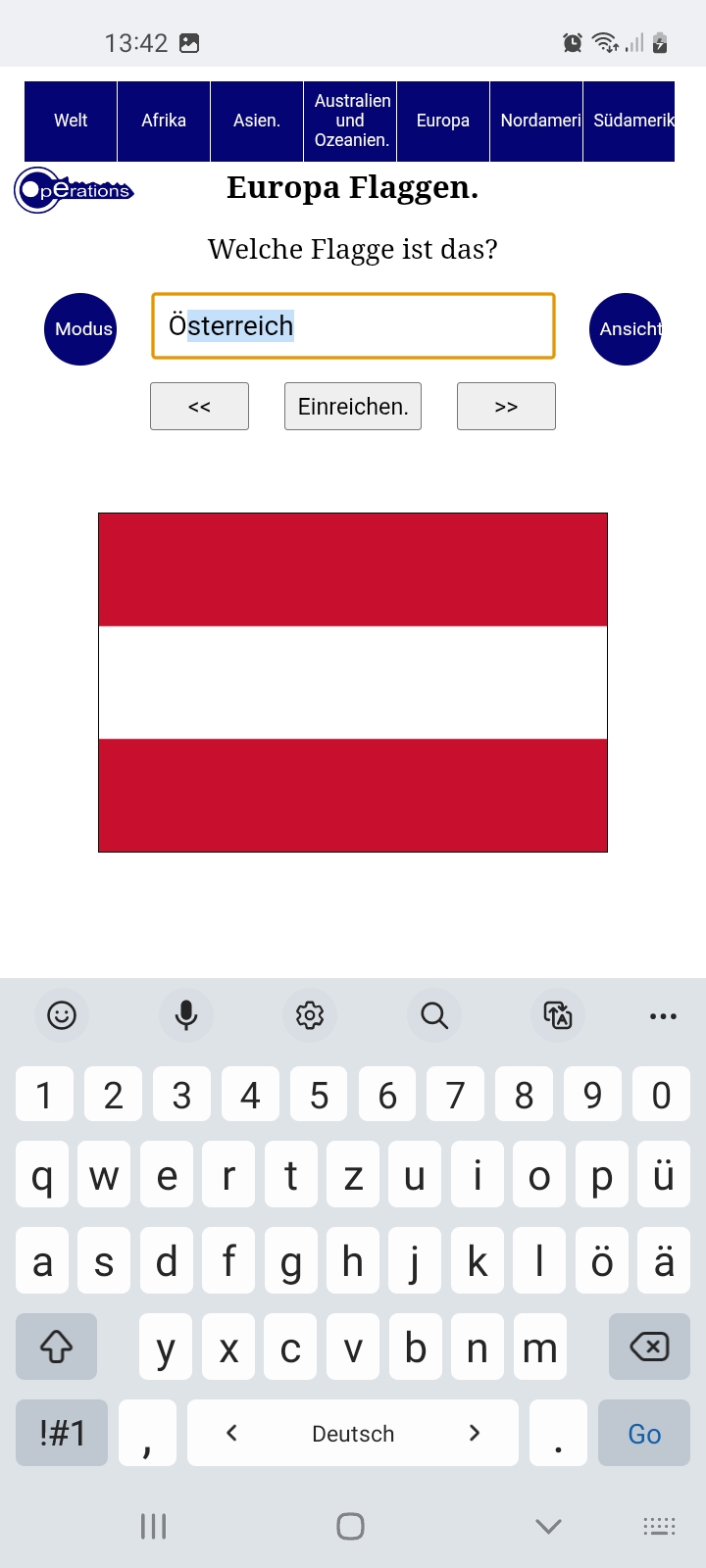Click the Österreich answer input field
This screenshot has height=1568, width=706.
coord(352,324)
